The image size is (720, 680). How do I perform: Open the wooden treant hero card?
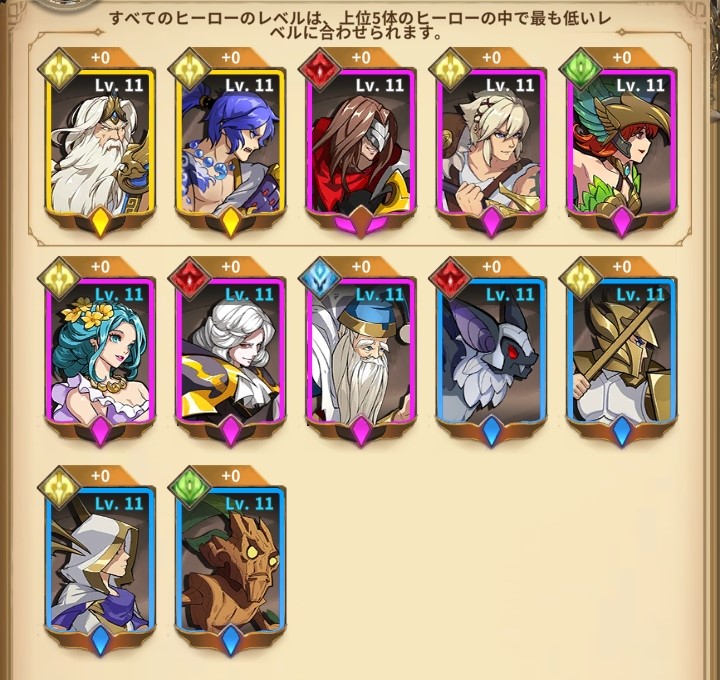pos(230,565)
